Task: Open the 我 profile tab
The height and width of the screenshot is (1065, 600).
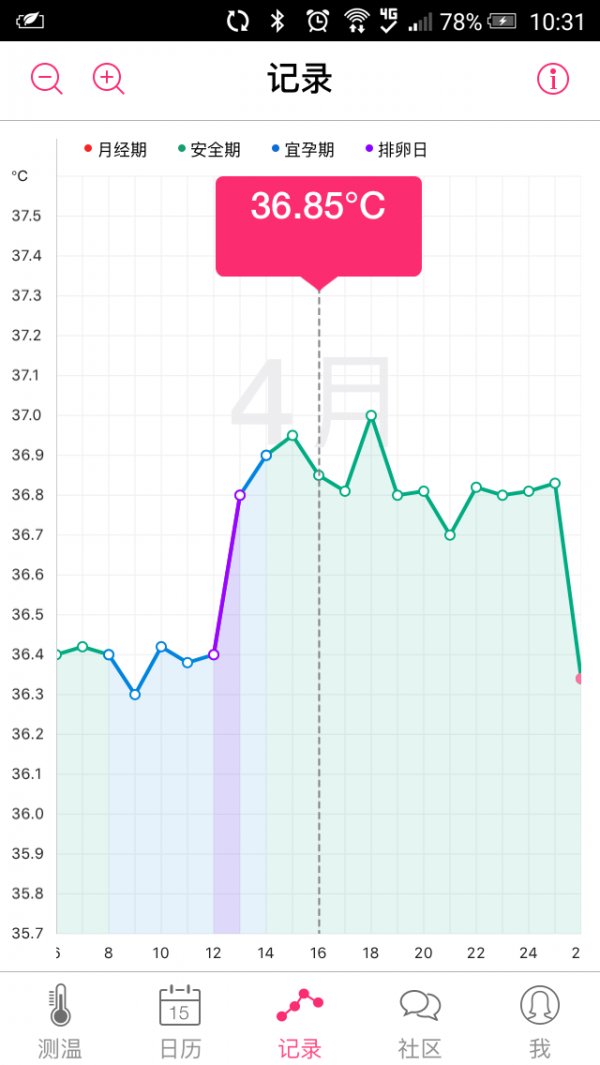Action: (540, 1020)
